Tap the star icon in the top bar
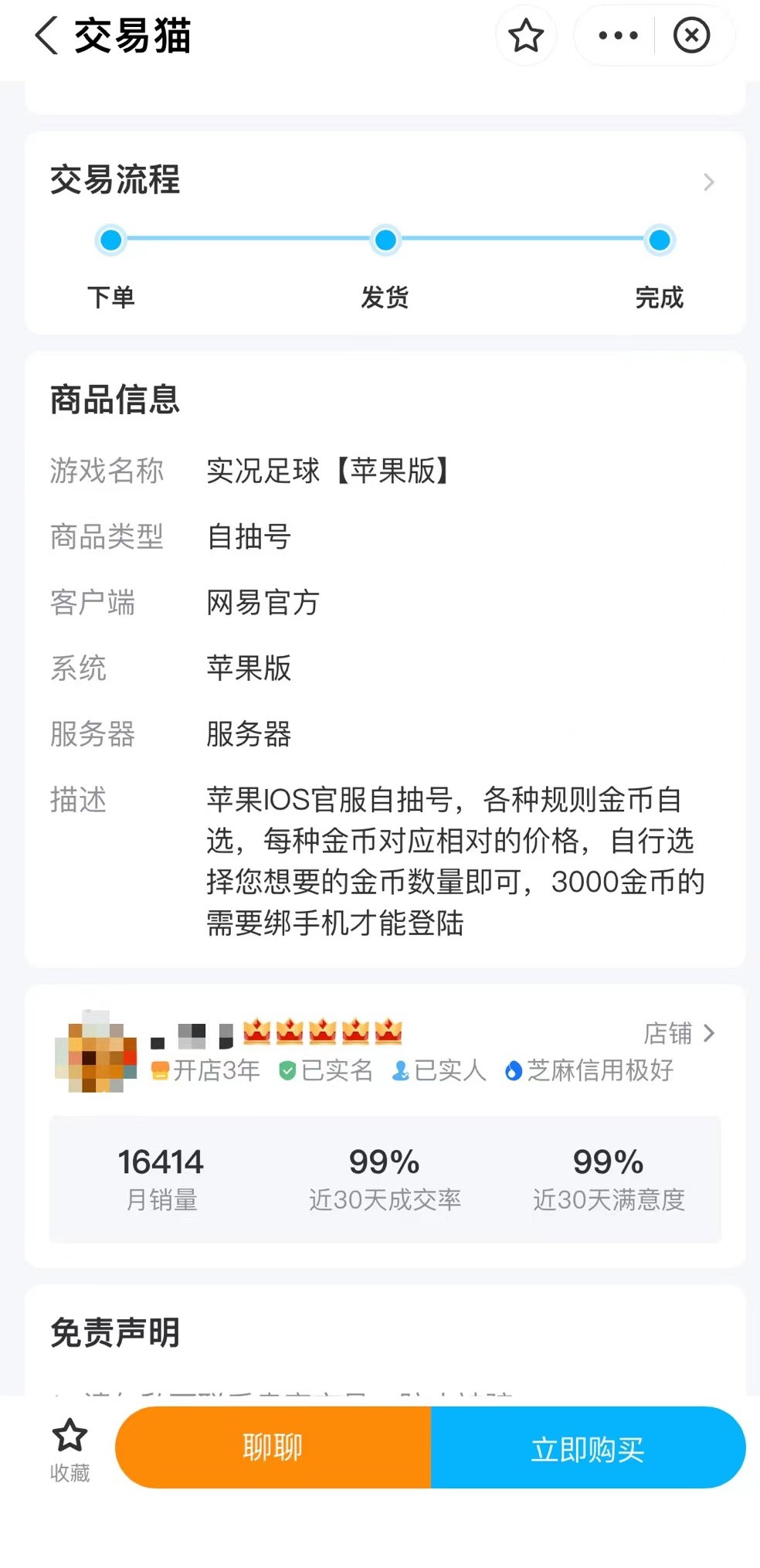 point(526,36)
